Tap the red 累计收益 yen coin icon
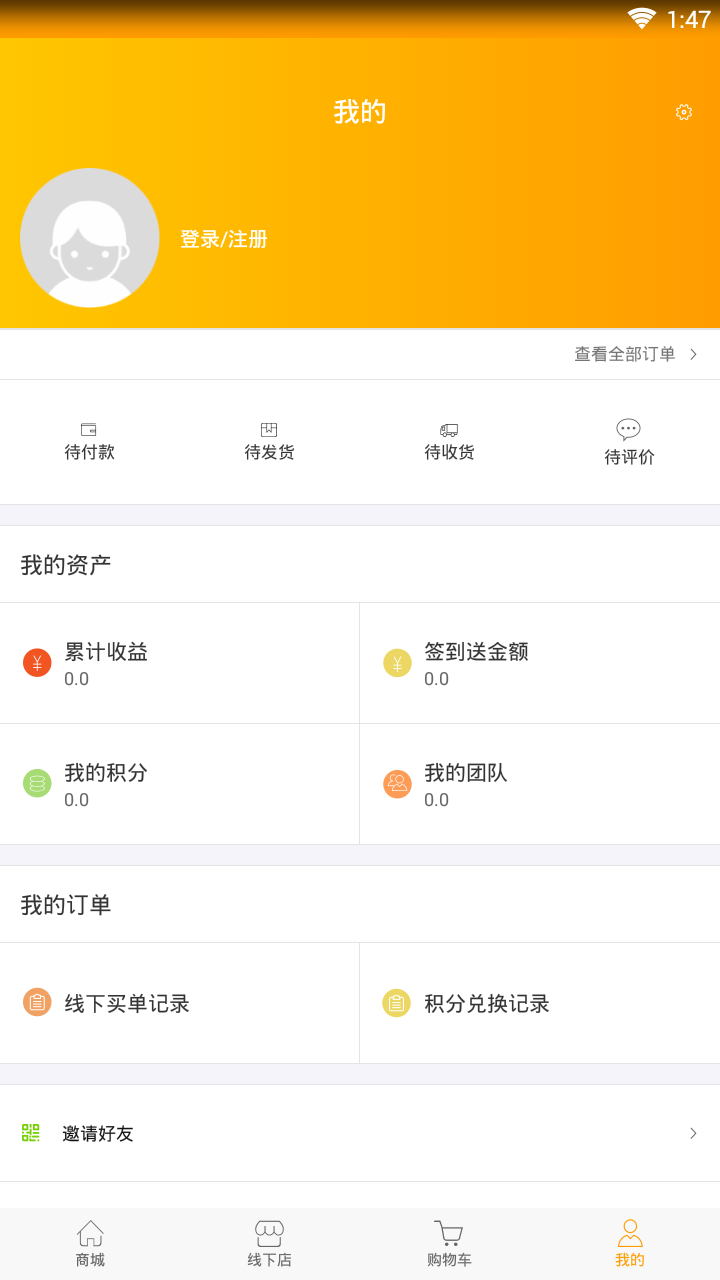 pos(37,662)
